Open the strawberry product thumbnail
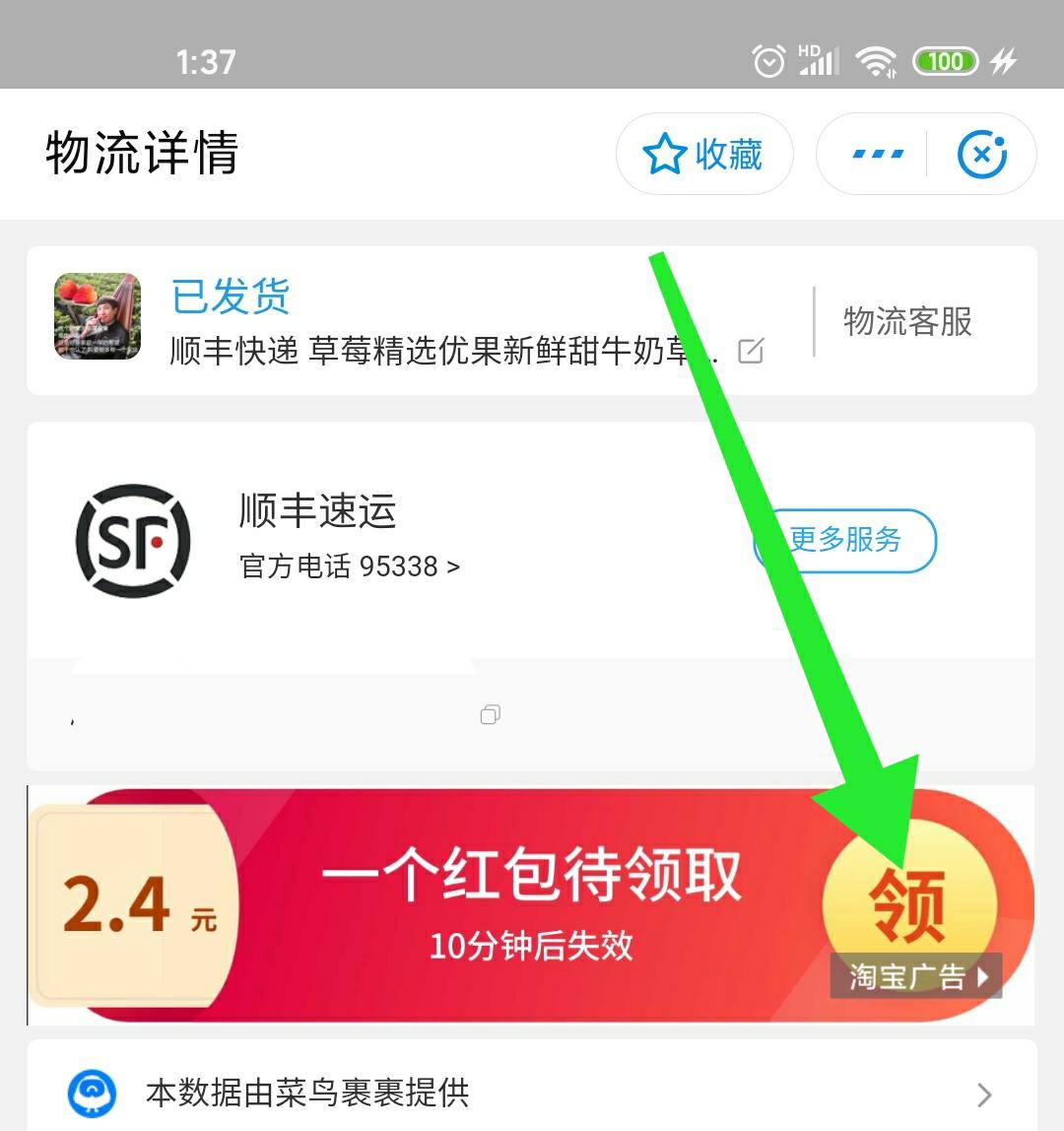 [x=97, y=316]
